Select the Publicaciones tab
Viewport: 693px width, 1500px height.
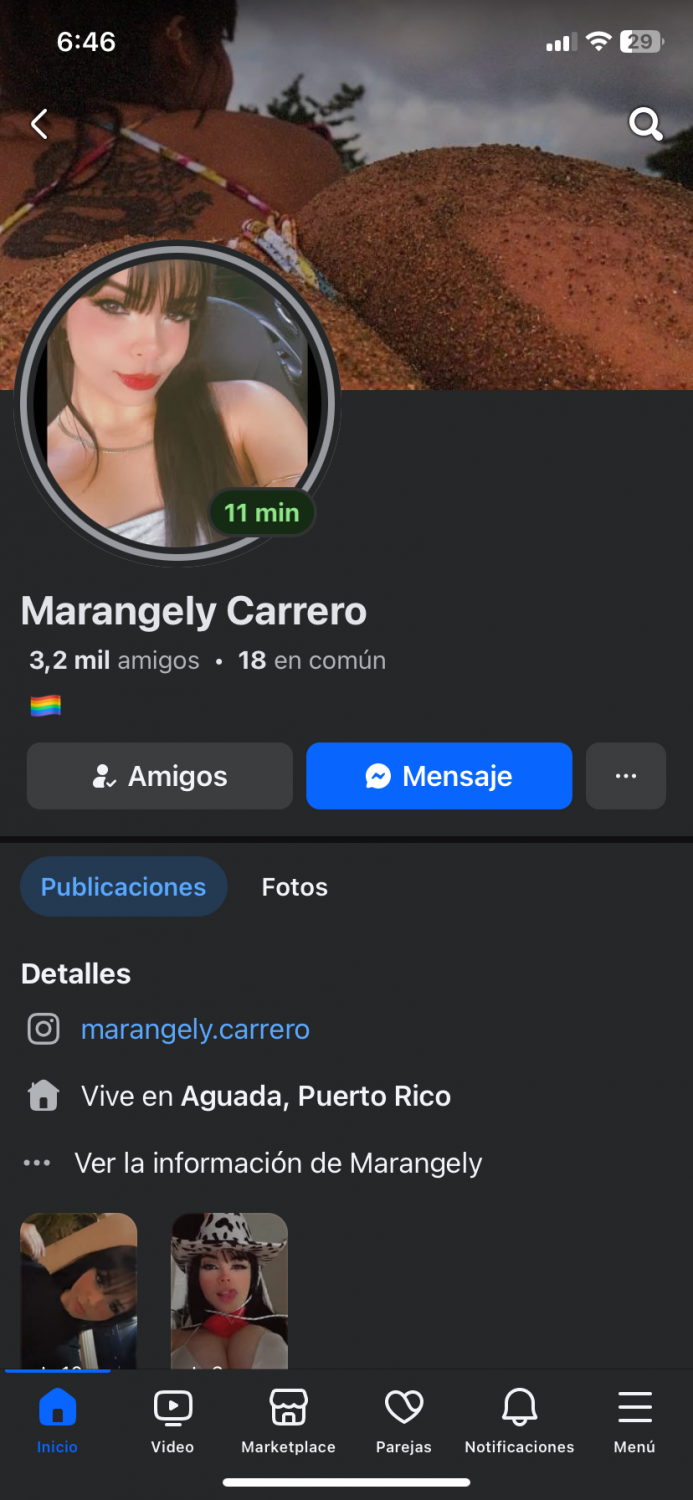124,887
